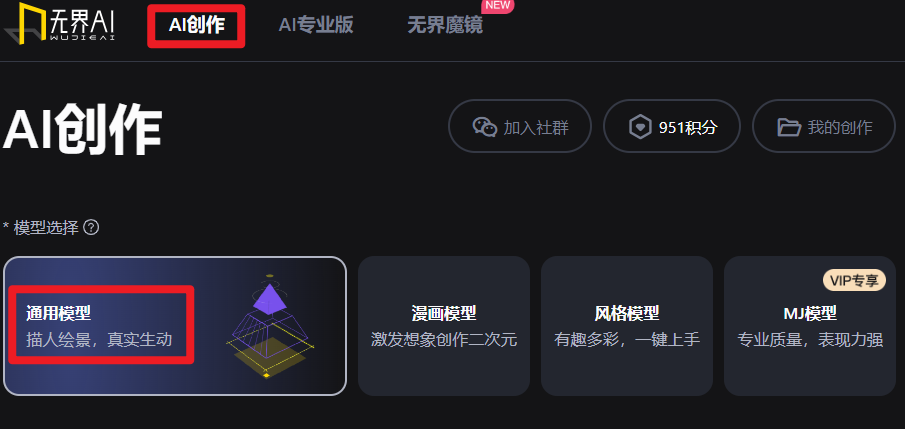Viewport: 905px width, 429px height.
Task: Tap the 加入社群 button
Action: click(520, 127)
